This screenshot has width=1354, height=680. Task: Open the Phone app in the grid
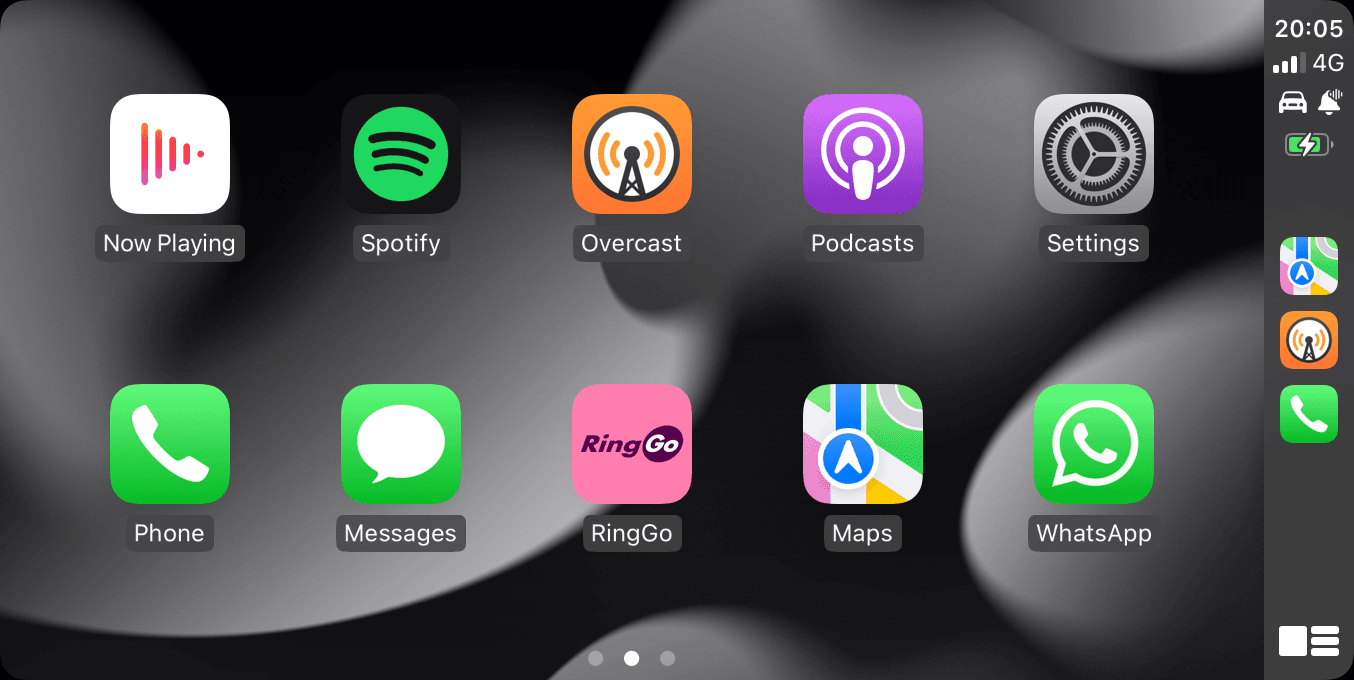170,444
